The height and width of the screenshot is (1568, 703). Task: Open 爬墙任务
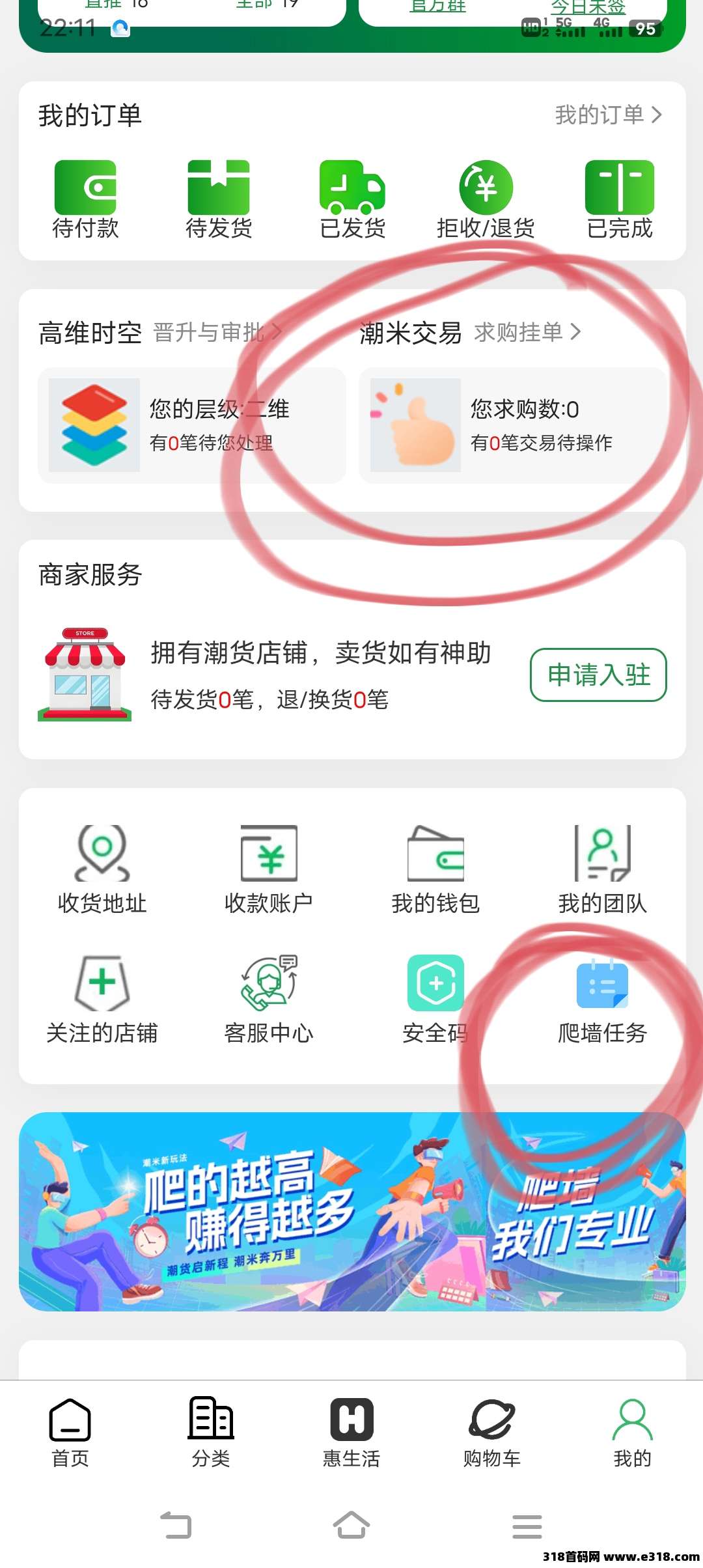602,1000
